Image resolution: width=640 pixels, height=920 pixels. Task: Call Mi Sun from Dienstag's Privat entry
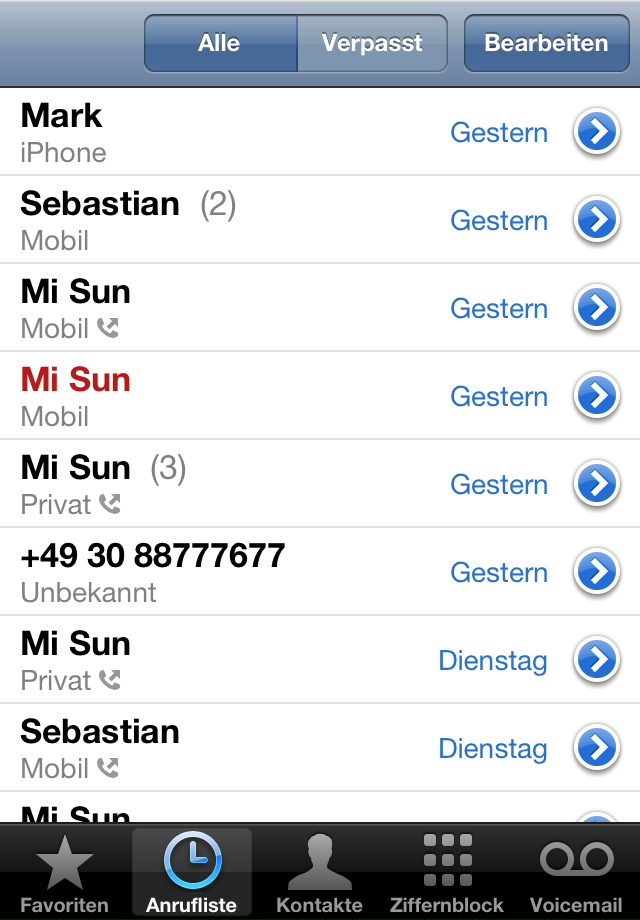(200, 660)
